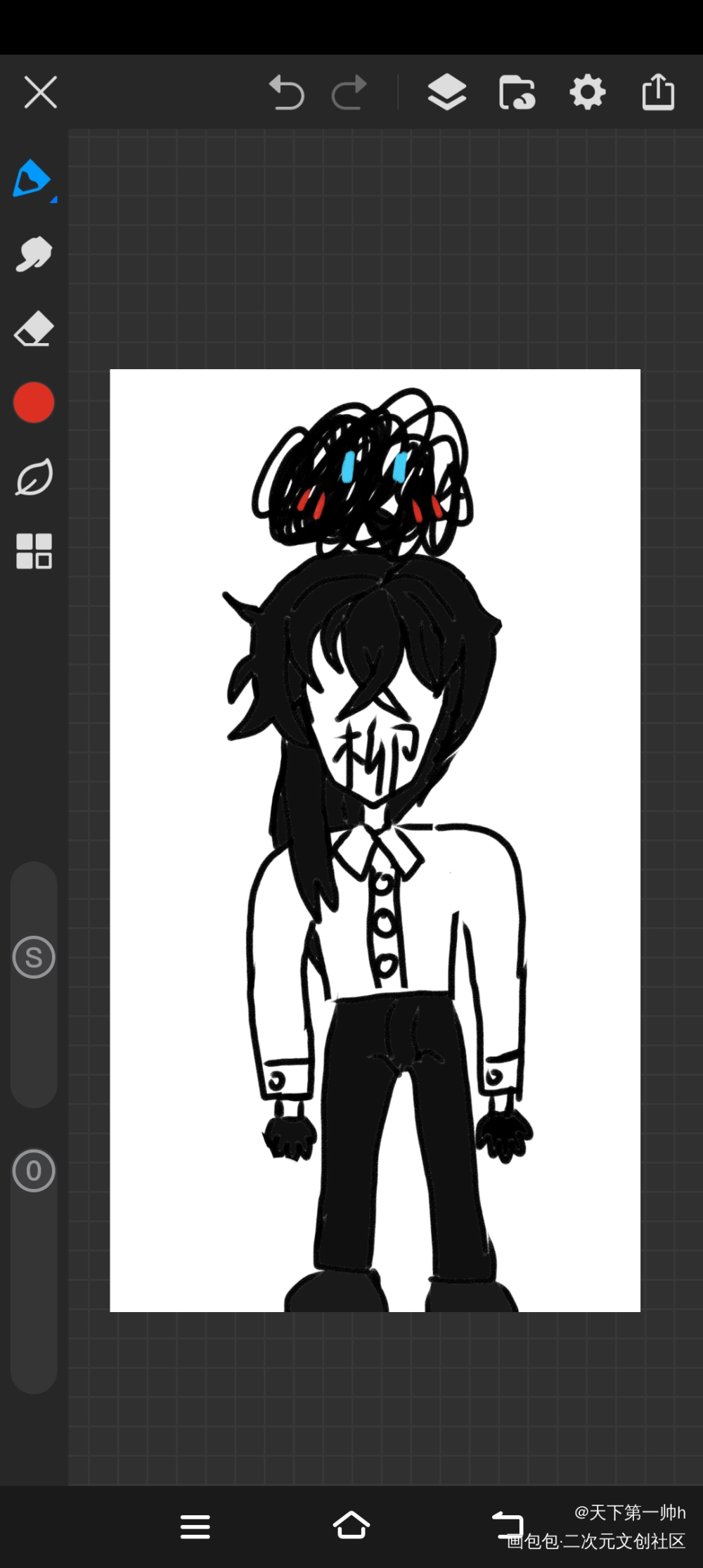Tap the opacity O slider
The width and height of the screenshot is (703, 1568).
click(34, 1171)
